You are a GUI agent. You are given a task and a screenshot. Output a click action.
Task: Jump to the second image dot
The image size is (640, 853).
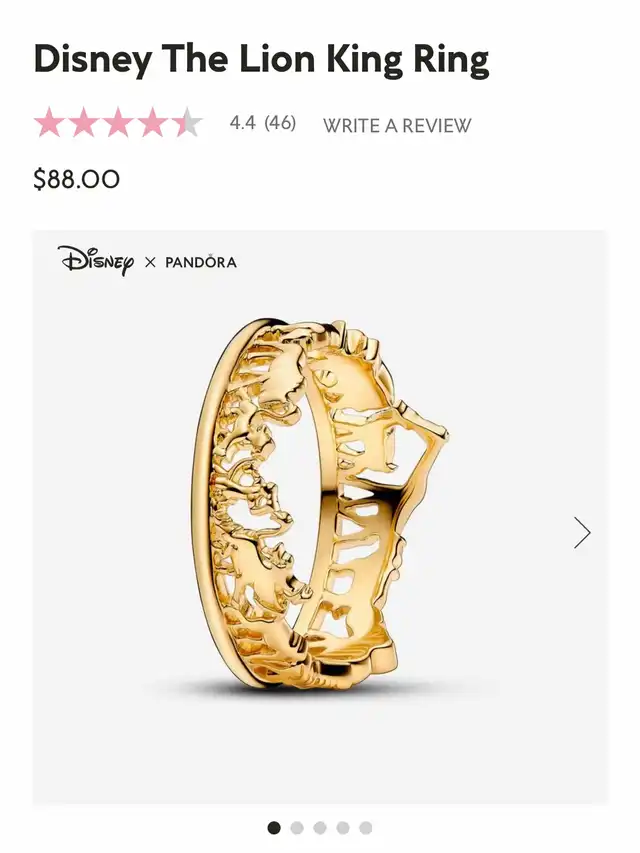coord(297,828)
